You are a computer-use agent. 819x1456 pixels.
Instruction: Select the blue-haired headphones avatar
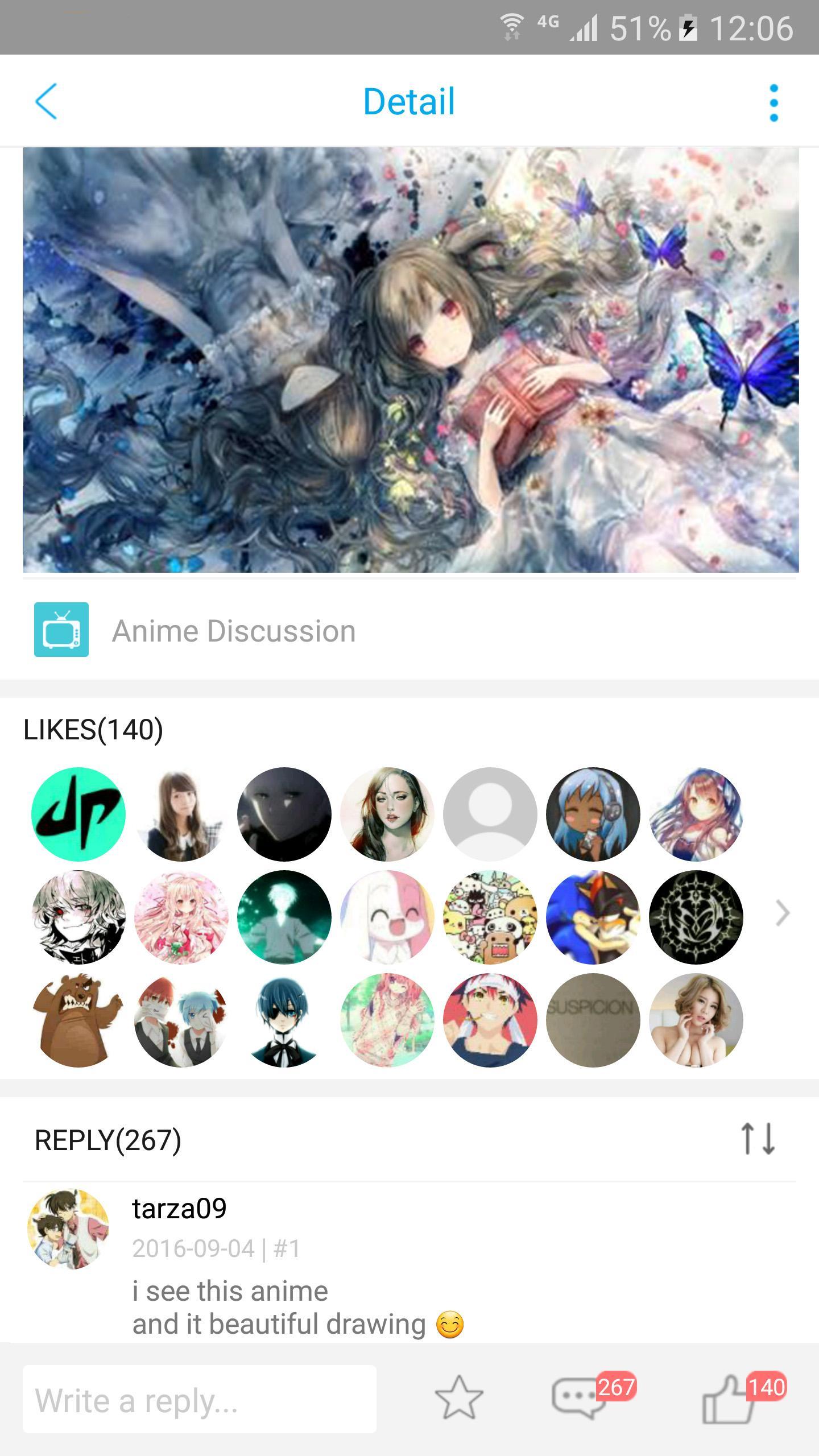pyautogui.click(x=593, y=814)
